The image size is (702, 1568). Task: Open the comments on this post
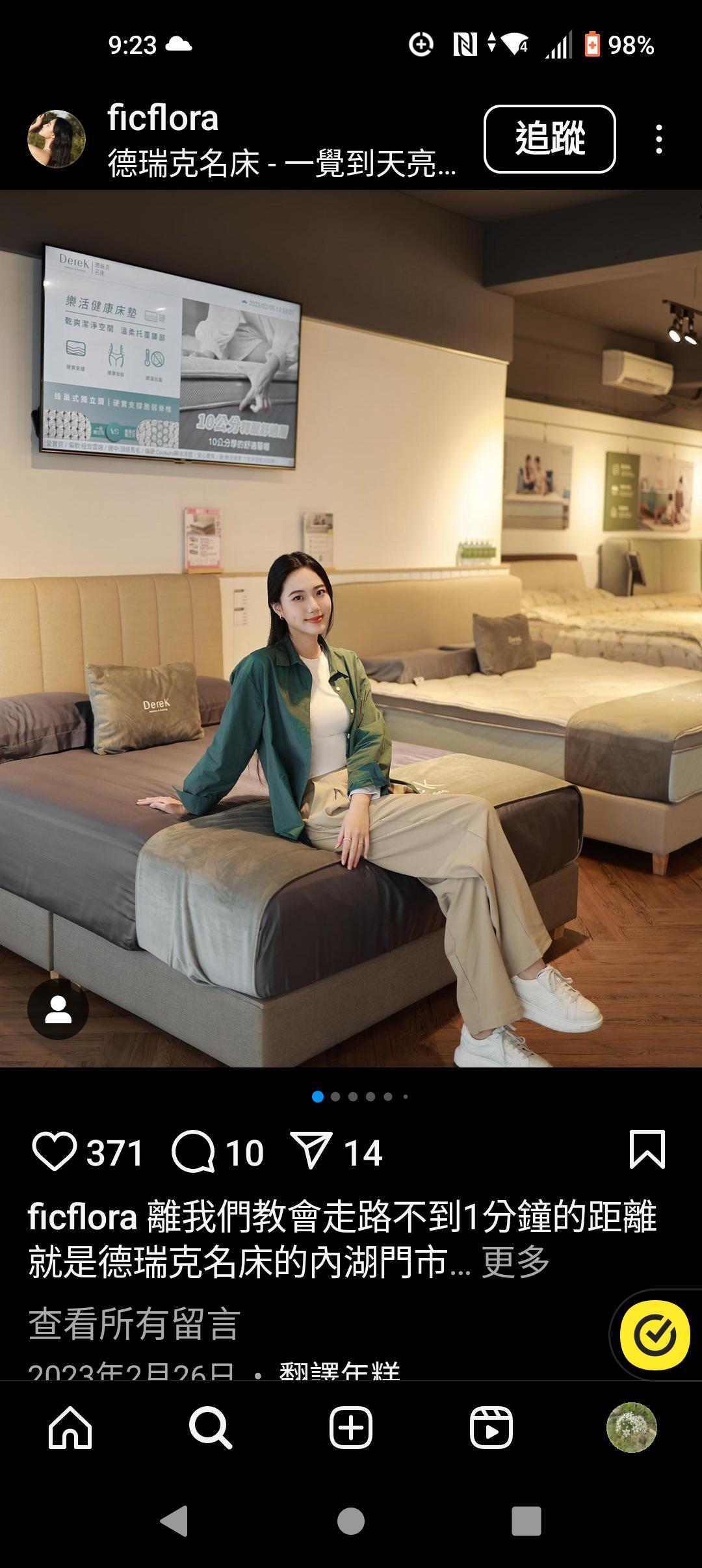[193, 1152]
